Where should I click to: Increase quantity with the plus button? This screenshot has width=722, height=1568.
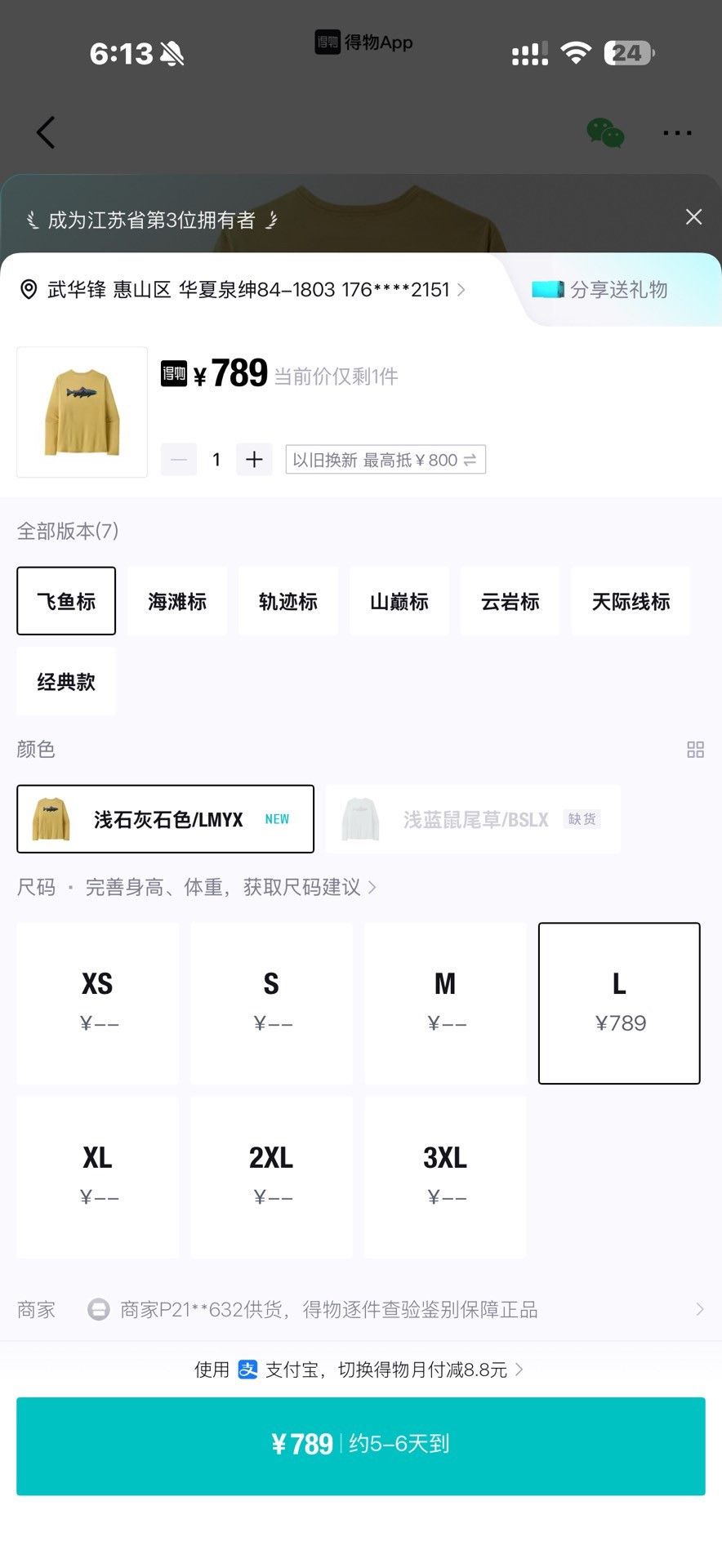[x=254, y=460]
